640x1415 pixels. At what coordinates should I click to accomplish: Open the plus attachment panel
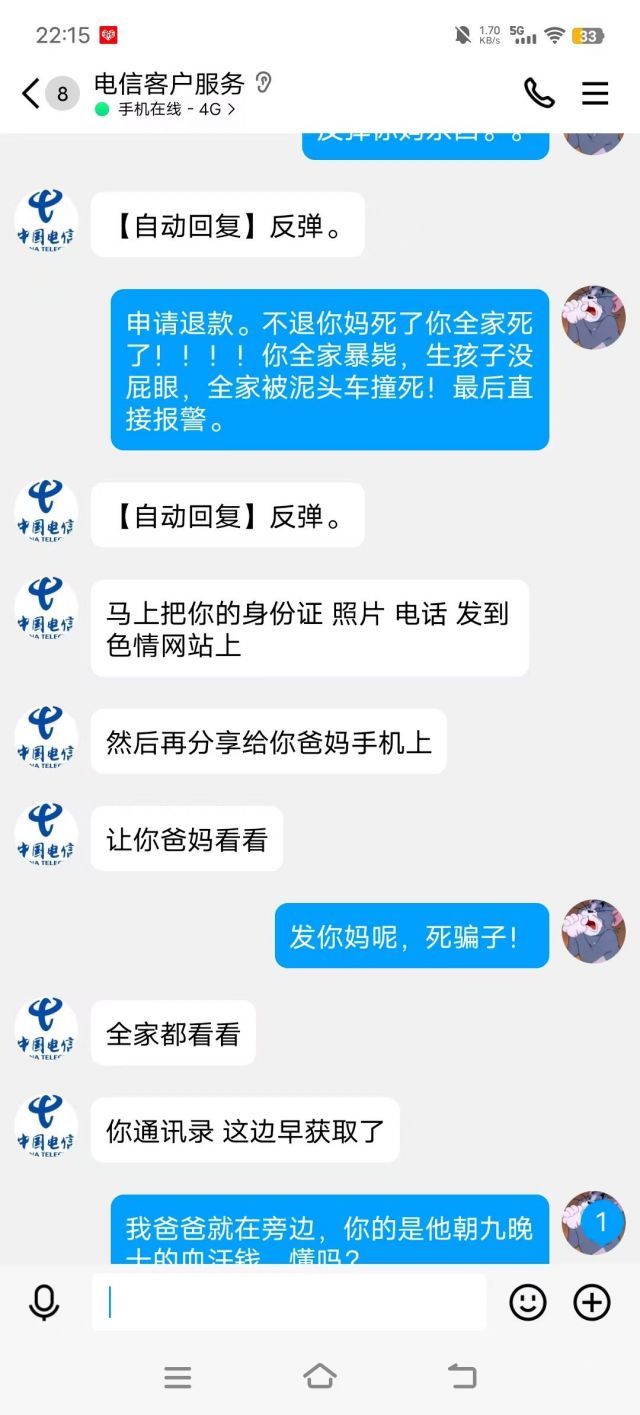click(x=591, y=1302)
